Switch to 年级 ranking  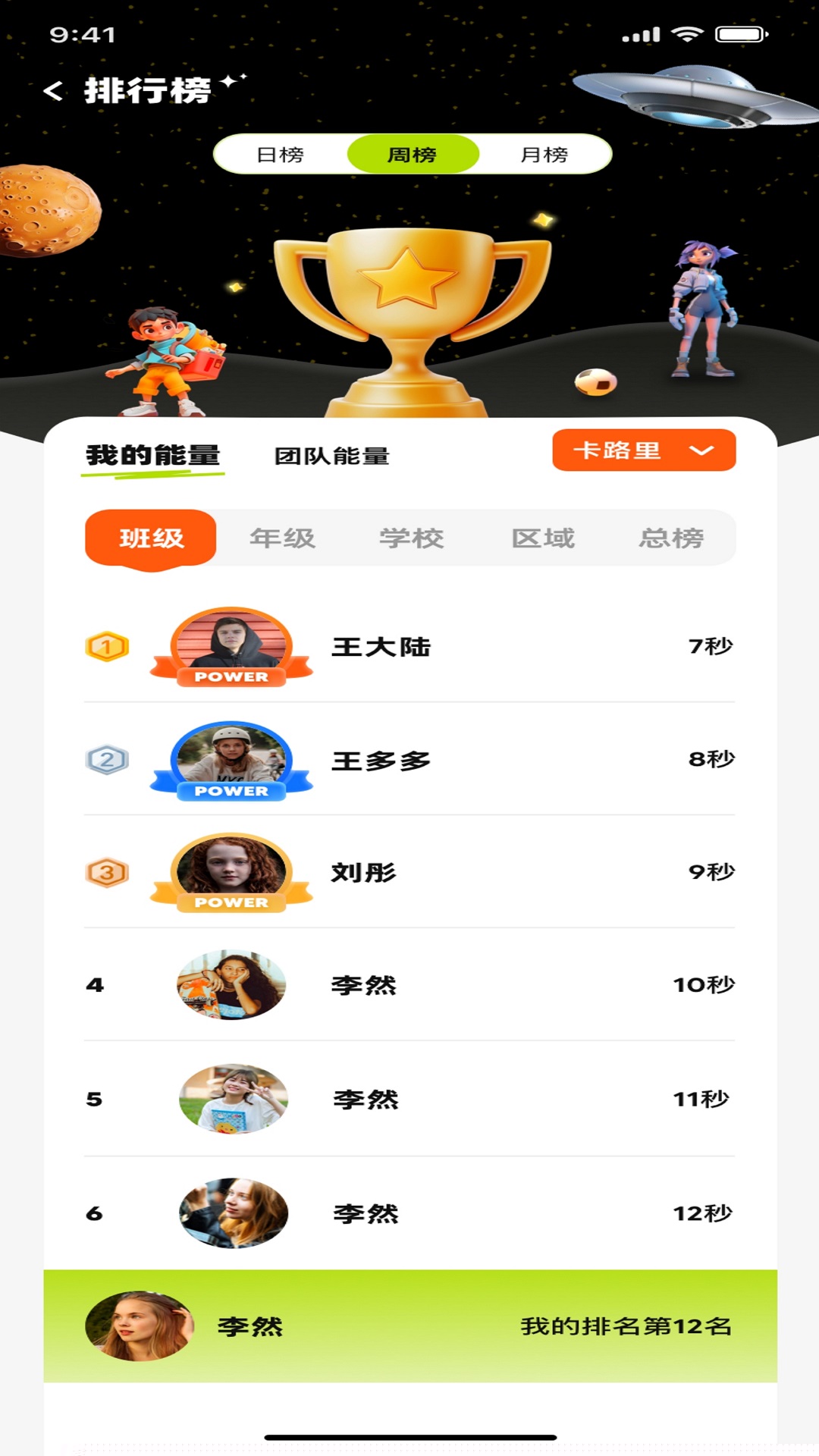point(282,538)
